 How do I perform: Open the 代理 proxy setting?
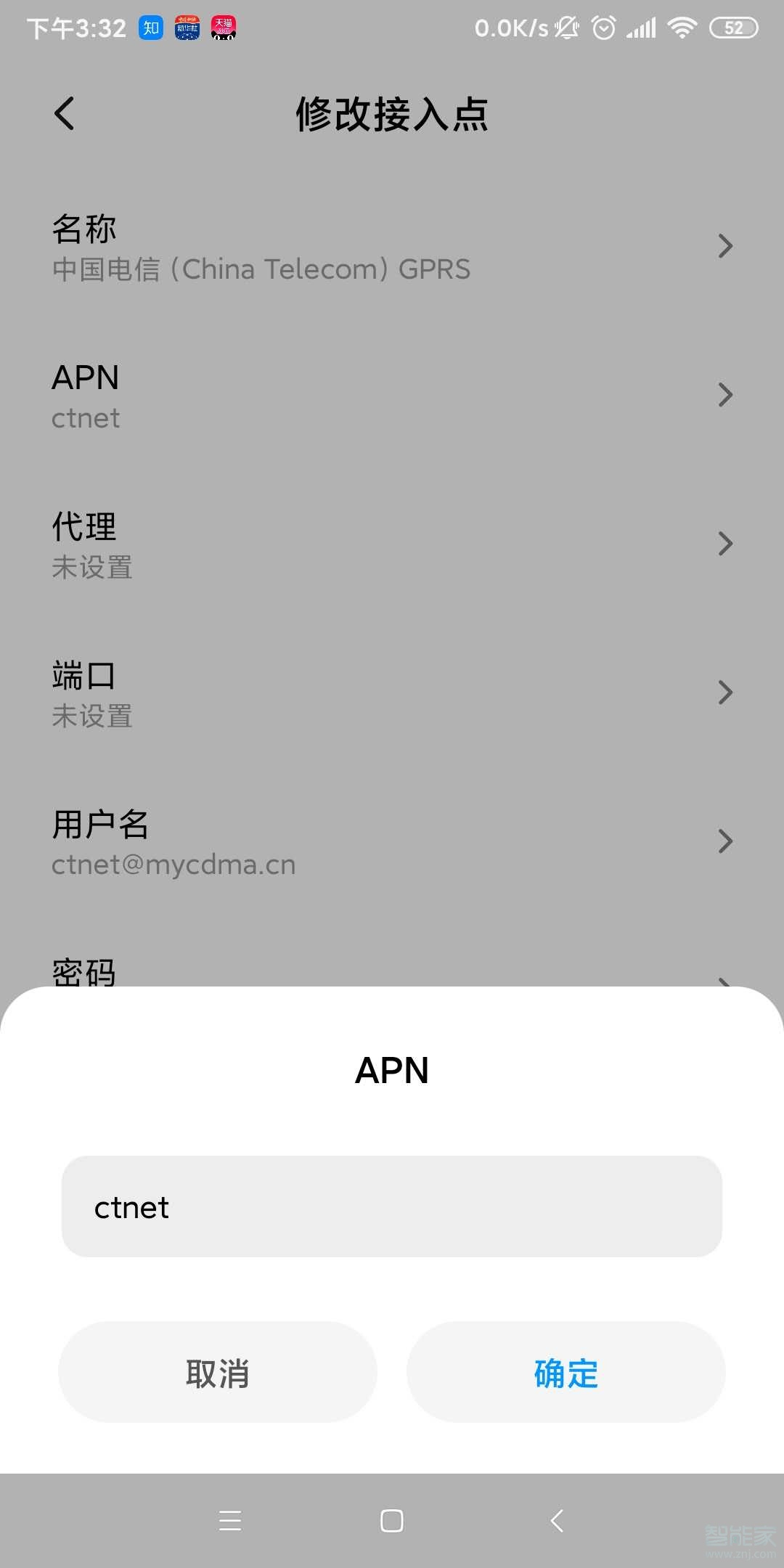coord(392,545)
